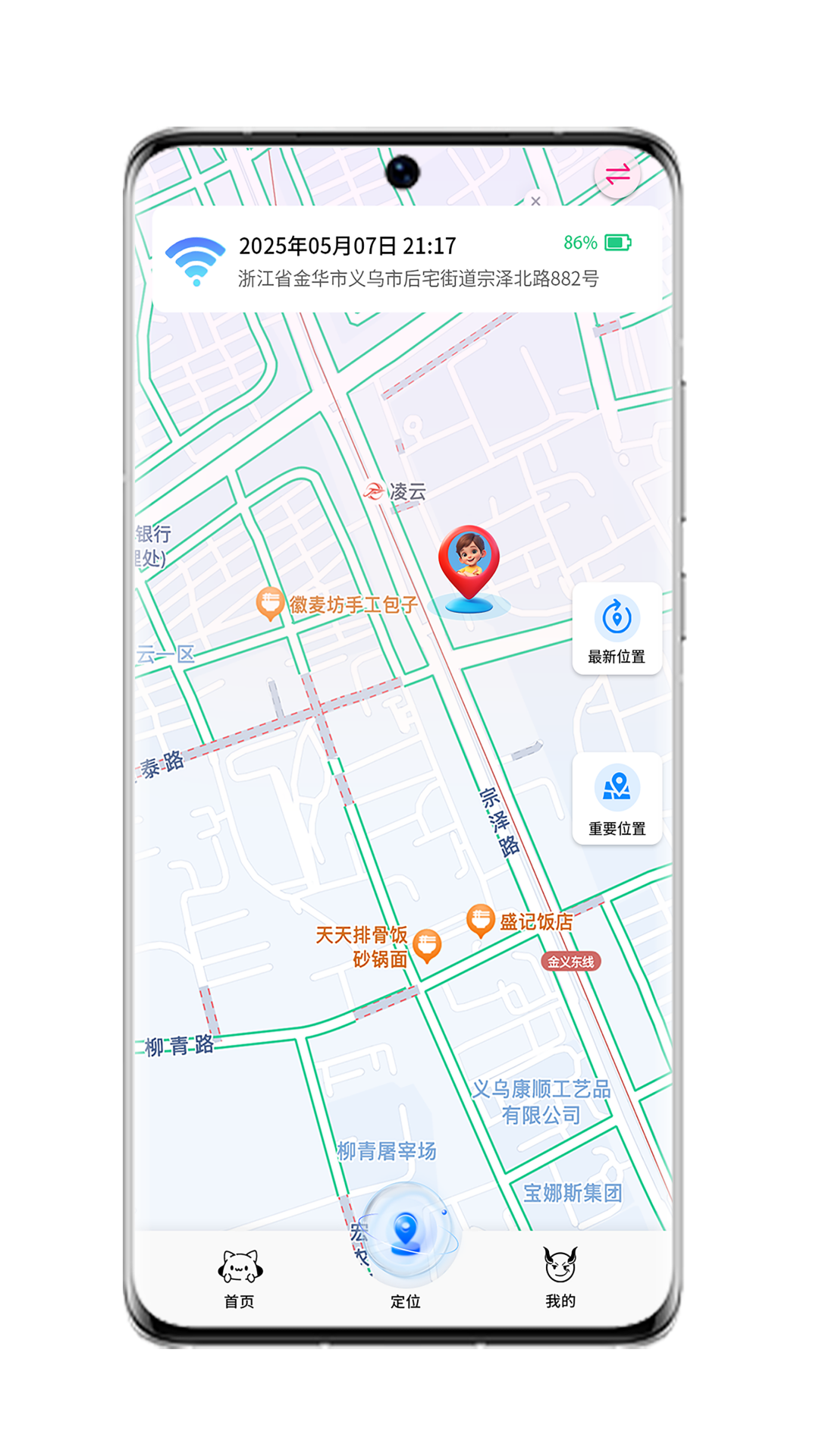This screenshot has height=1456, width=819.
Task: Go to the 我的 profile tab
Action: tap(560, 1277)
